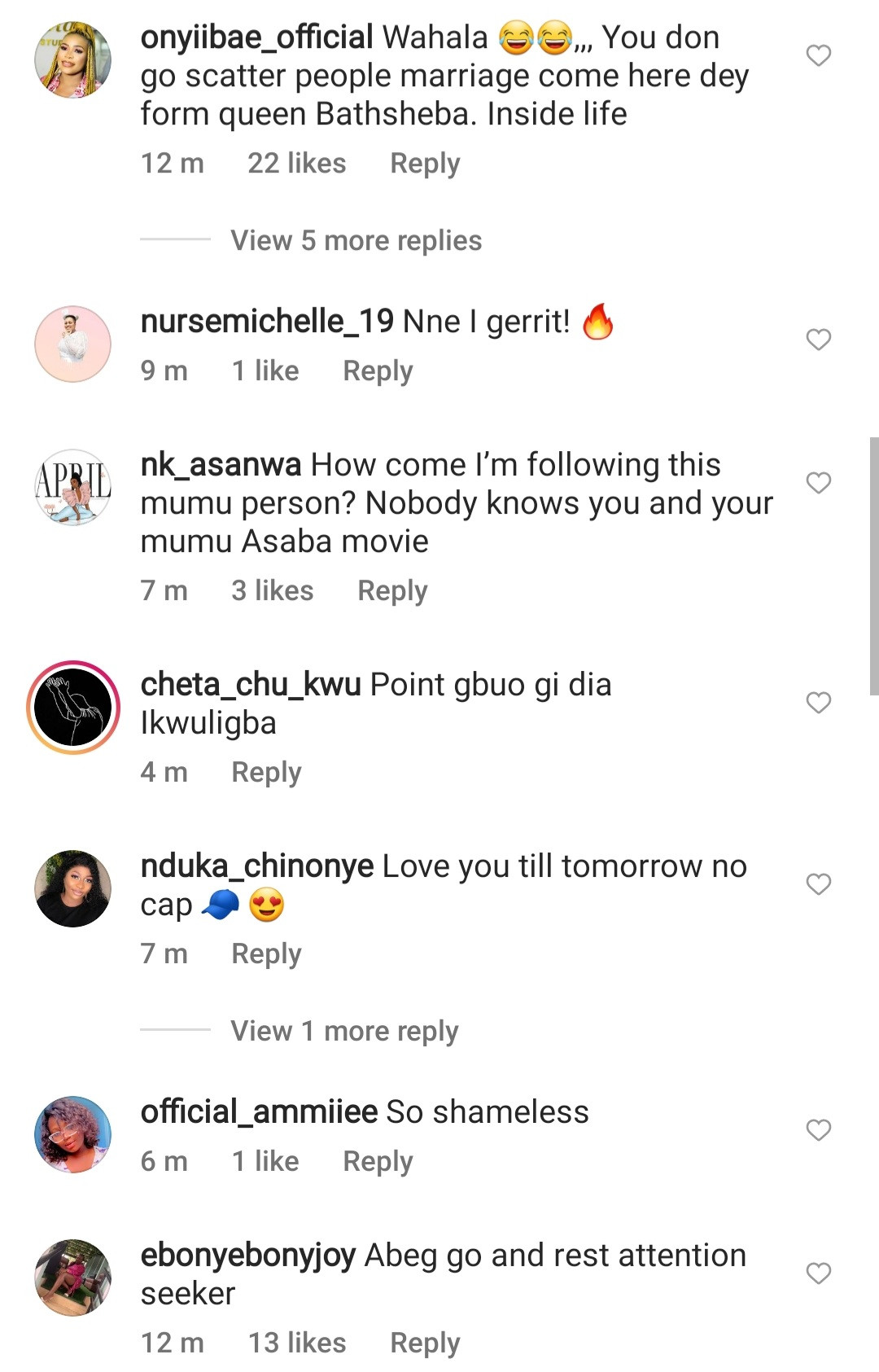The image size is (879, 1372).
Task: Reply to nduka_chinonye's comment
Action: [x=266, y=954]
